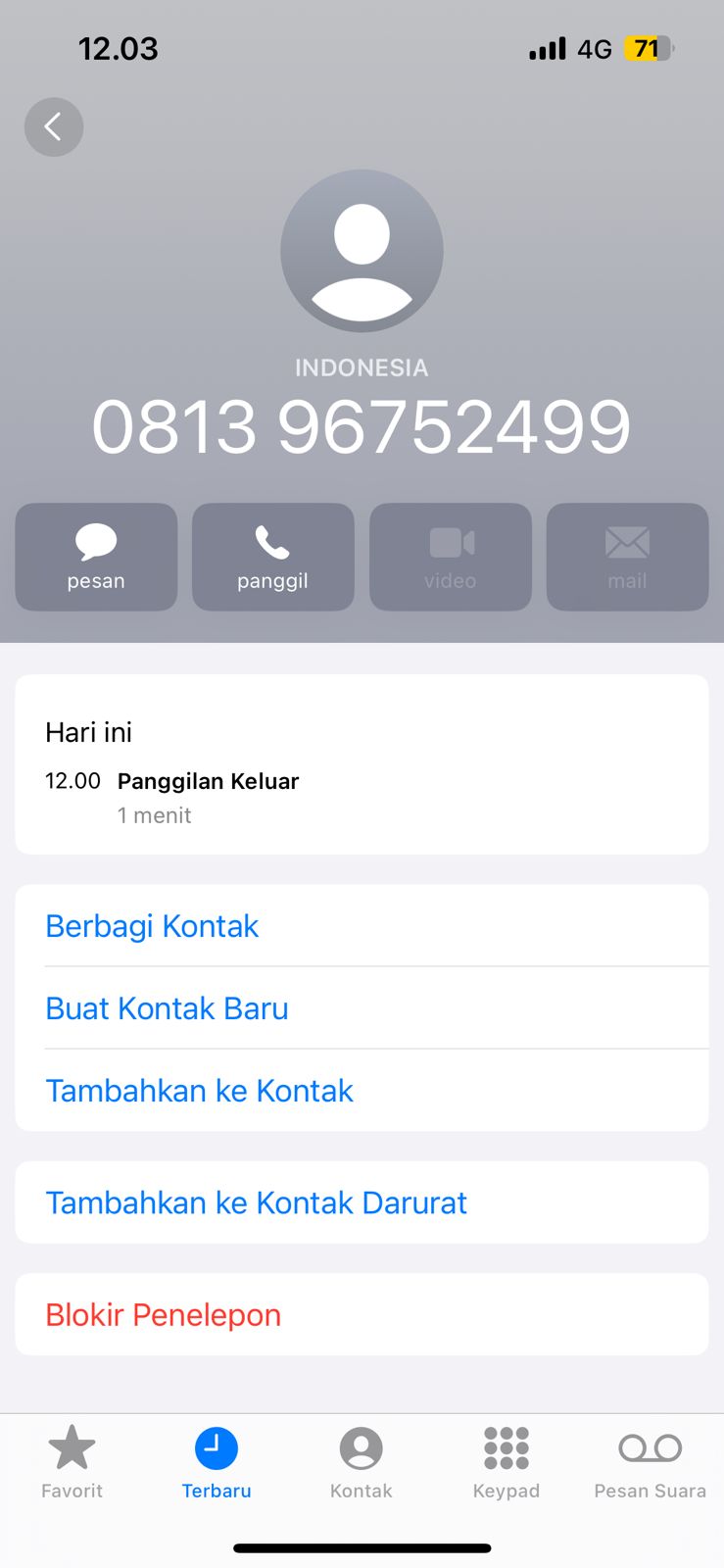Viewport: 724px width, 1568px height.
Task: Open the Keypad tab
Action: (506, 1462)
